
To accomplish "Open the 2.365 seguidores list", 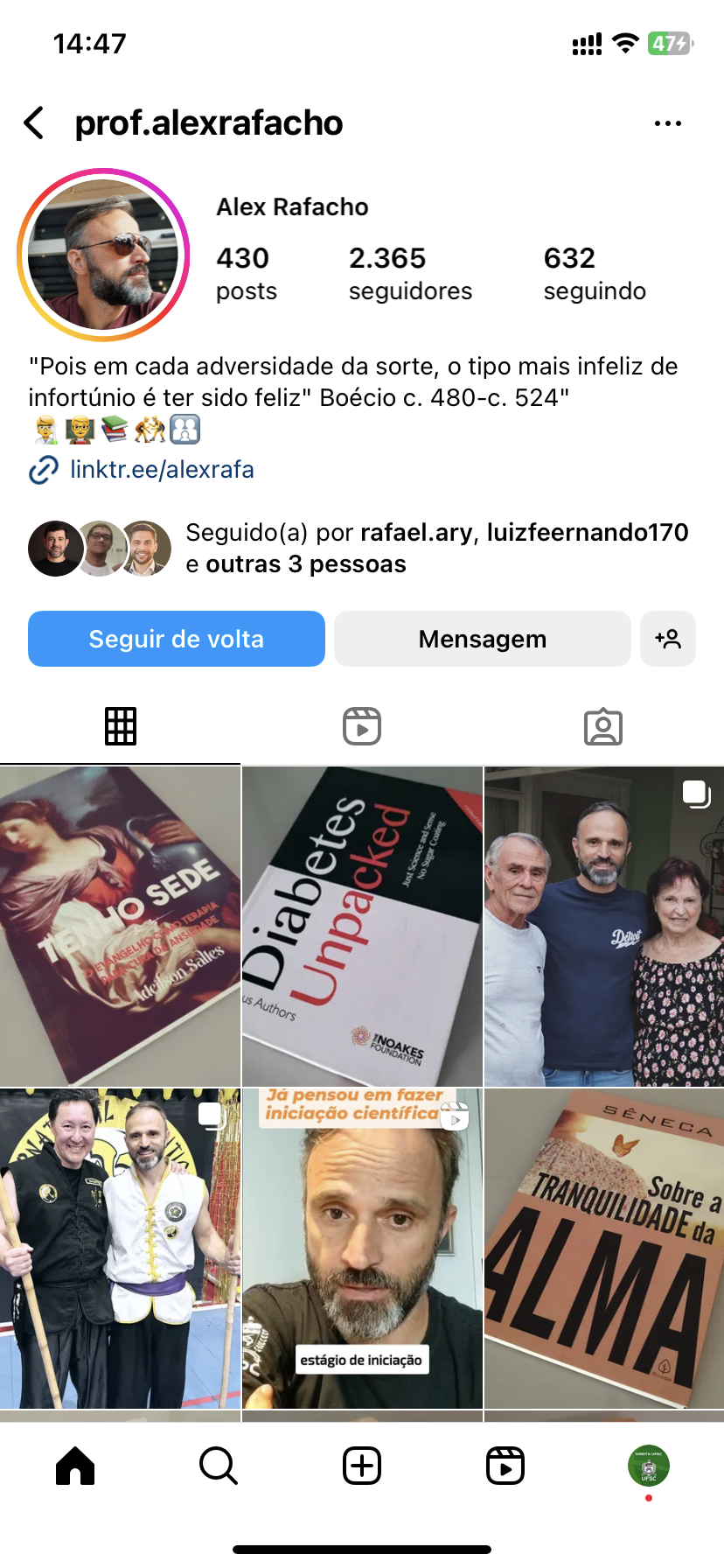I will pyautogui.click(x=409, y=273).
